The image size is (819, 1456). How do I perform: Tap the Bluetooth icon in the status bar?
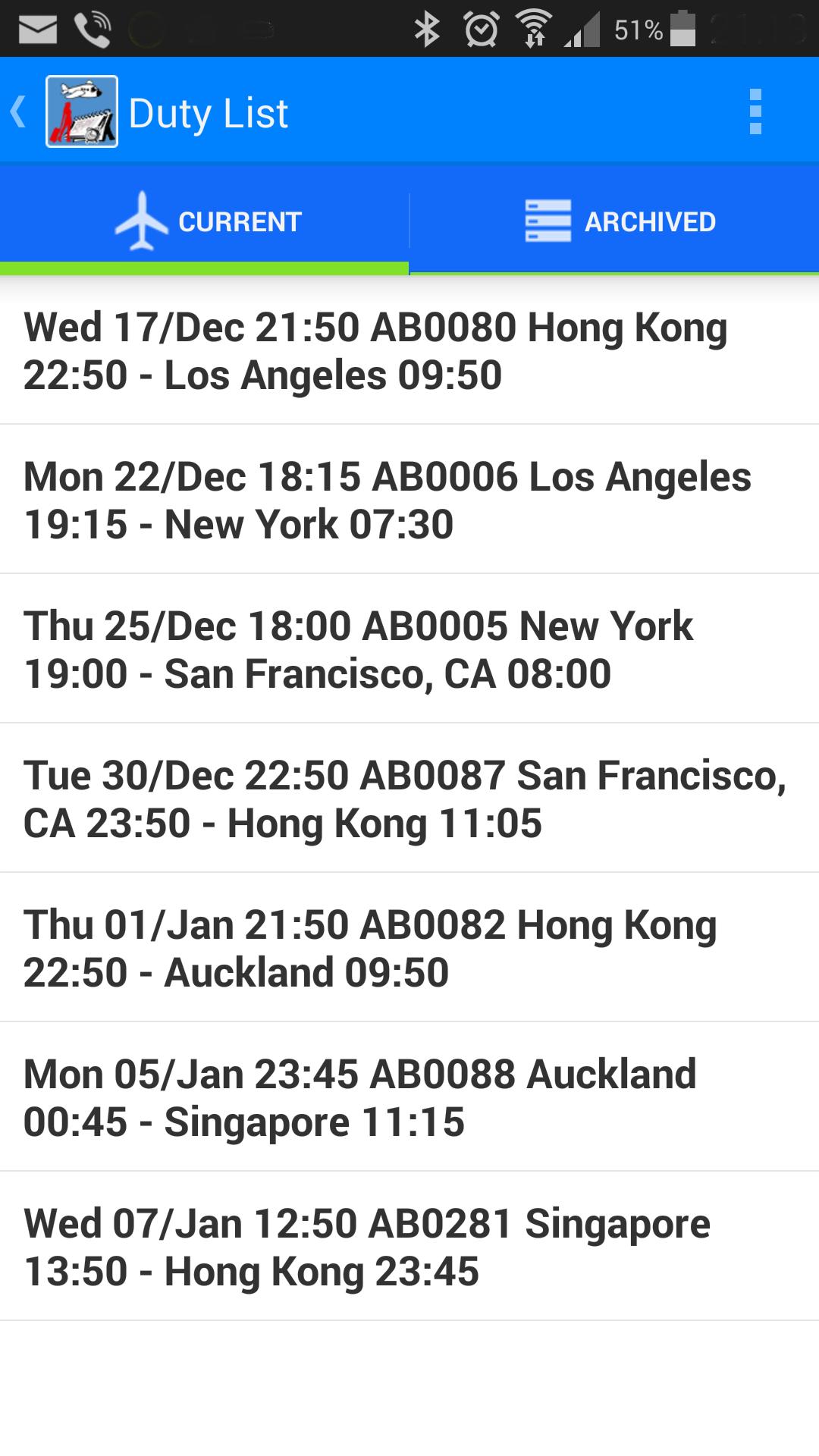tap(428, 29)
